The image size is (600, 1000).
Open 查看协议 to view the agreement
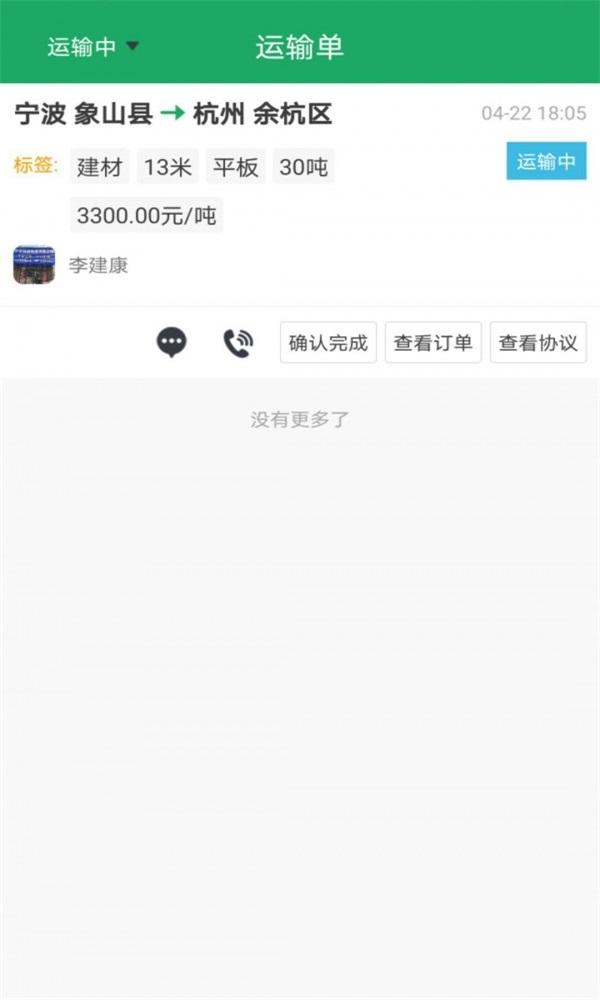pos(538,343)
